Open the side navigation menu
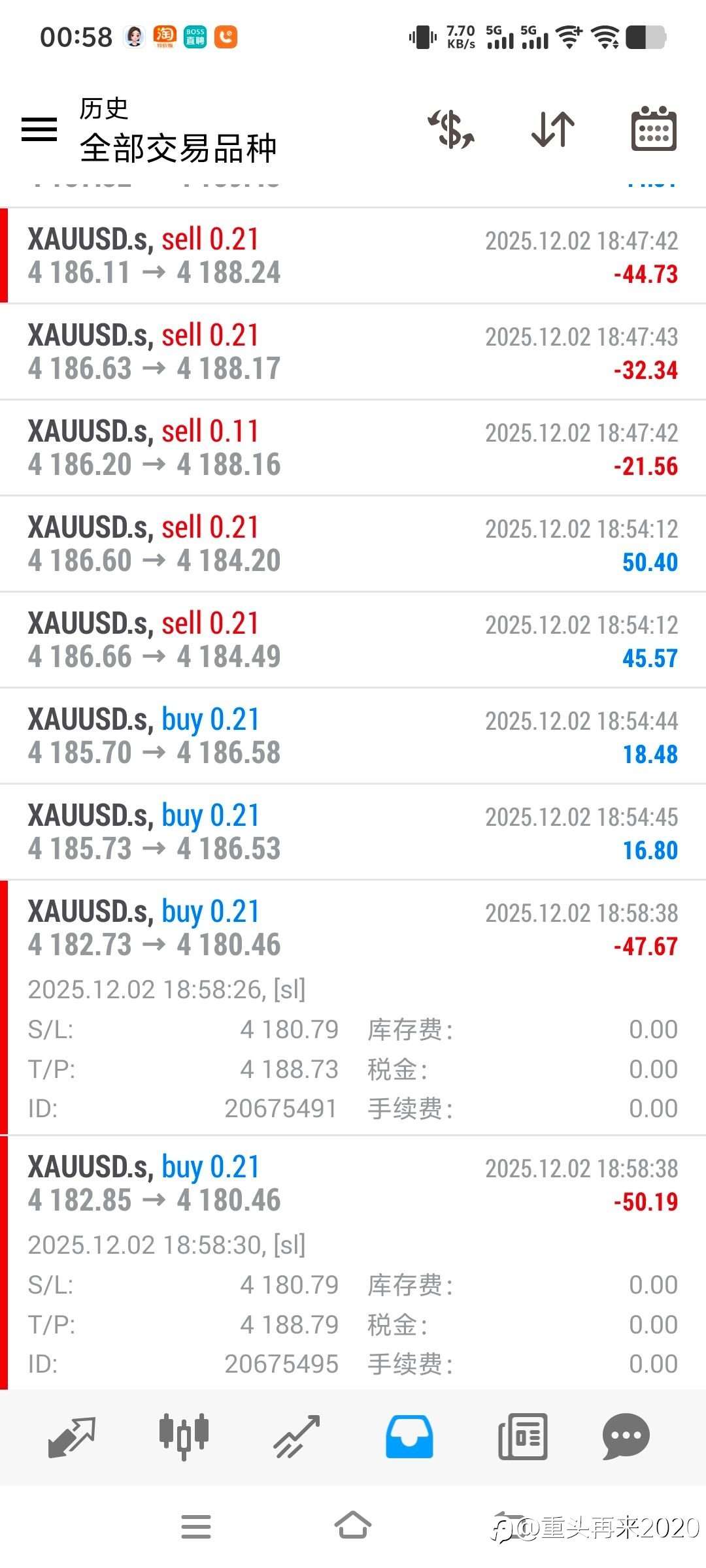The image size is (706, 1568). pos(39,129)
